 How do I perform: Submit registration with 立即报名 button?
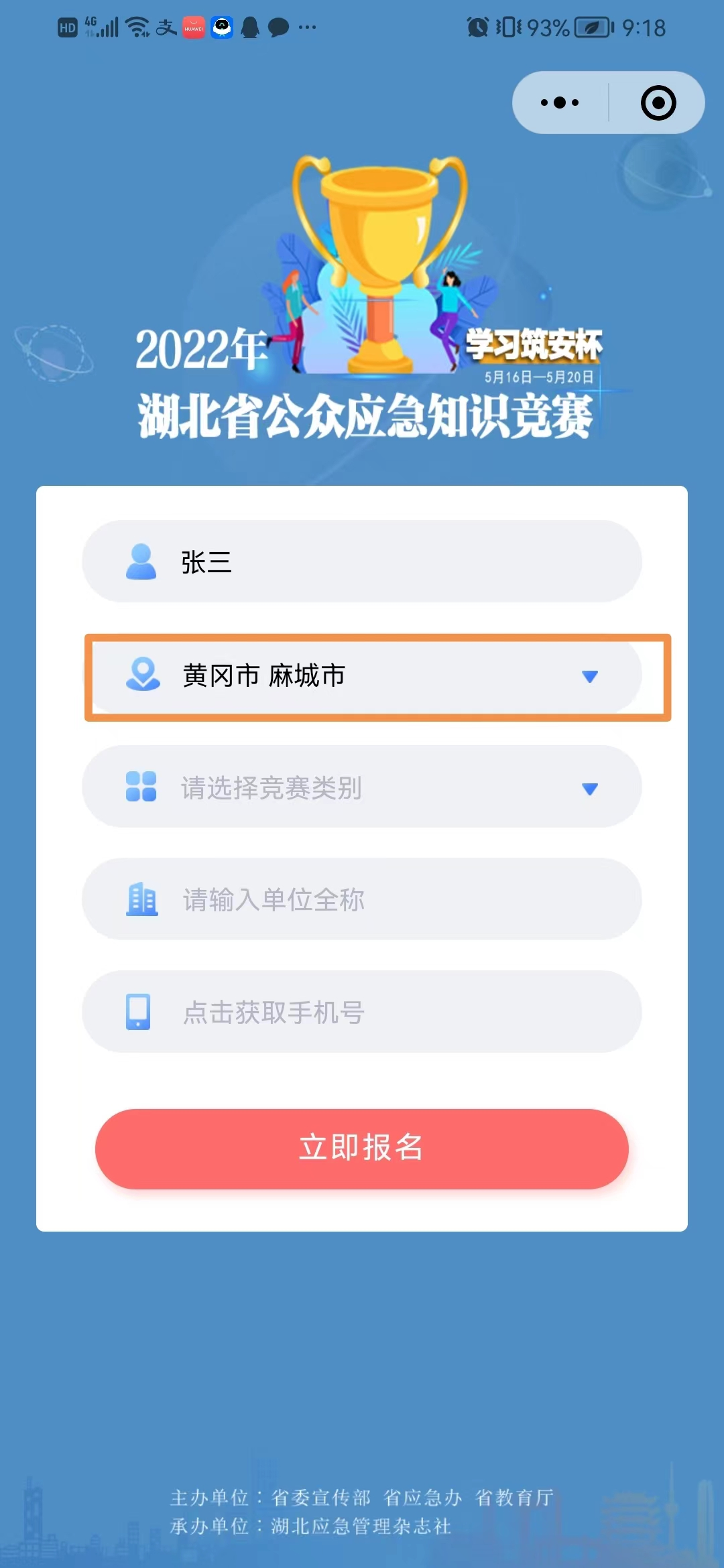click(362, 1149)
